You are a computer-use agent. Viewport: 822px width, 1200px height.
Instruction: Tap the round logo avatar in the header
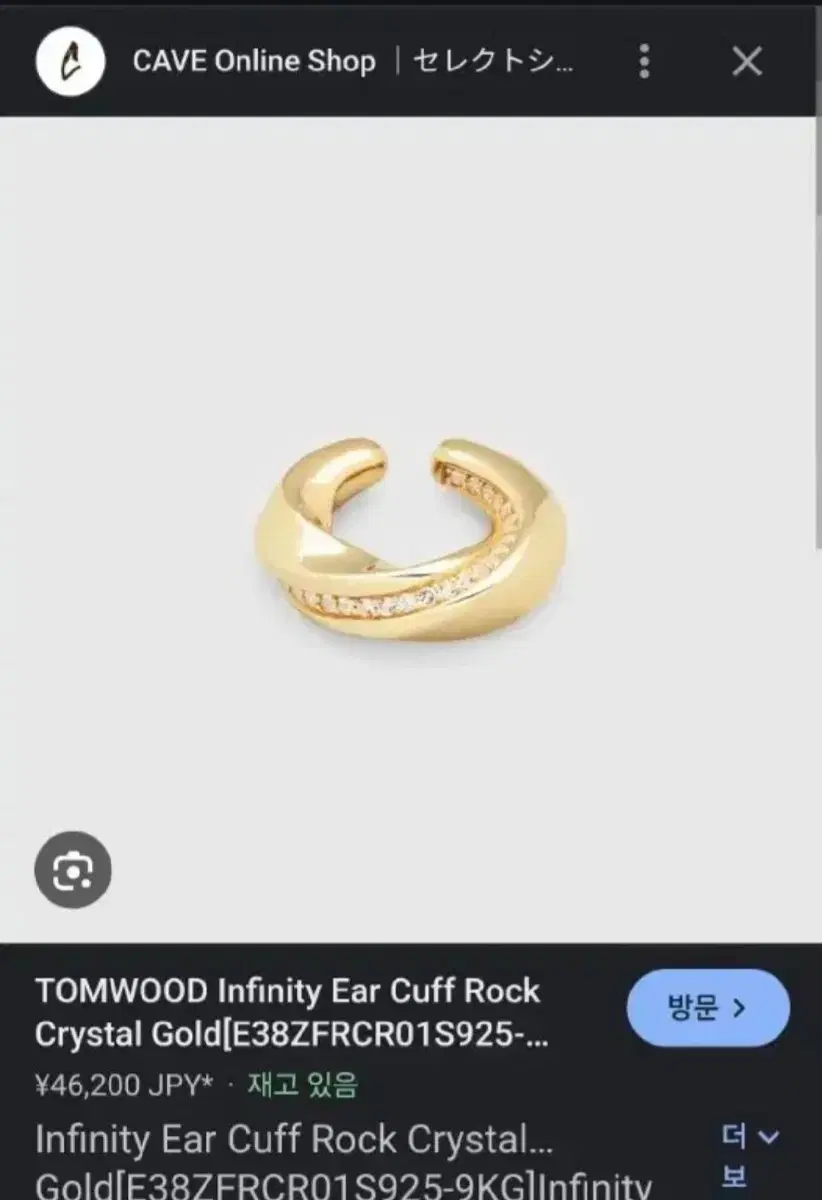[70, 61]
